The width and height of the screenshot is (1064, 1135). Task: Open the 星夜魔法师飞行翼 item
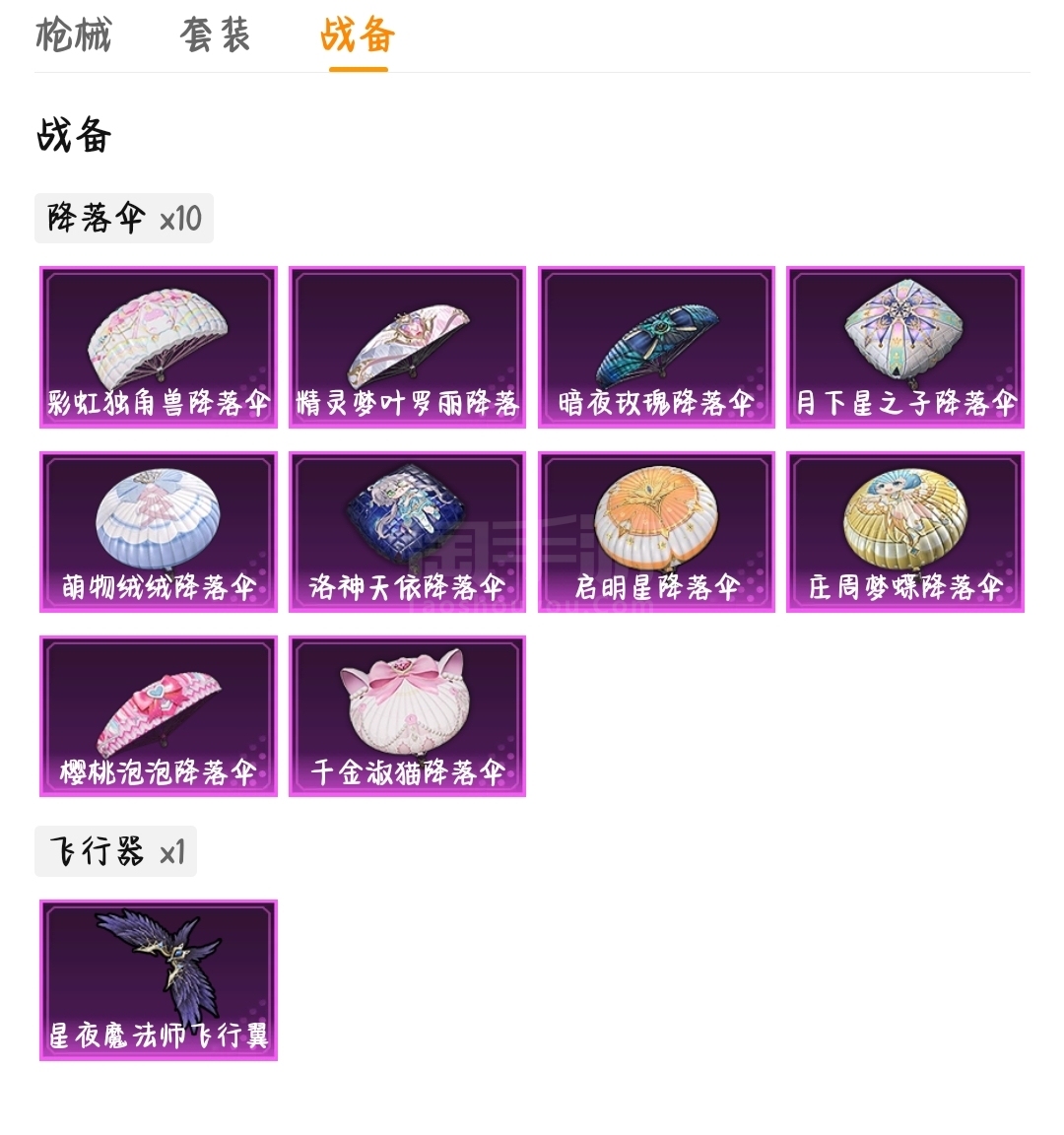(x=159, y=980)
